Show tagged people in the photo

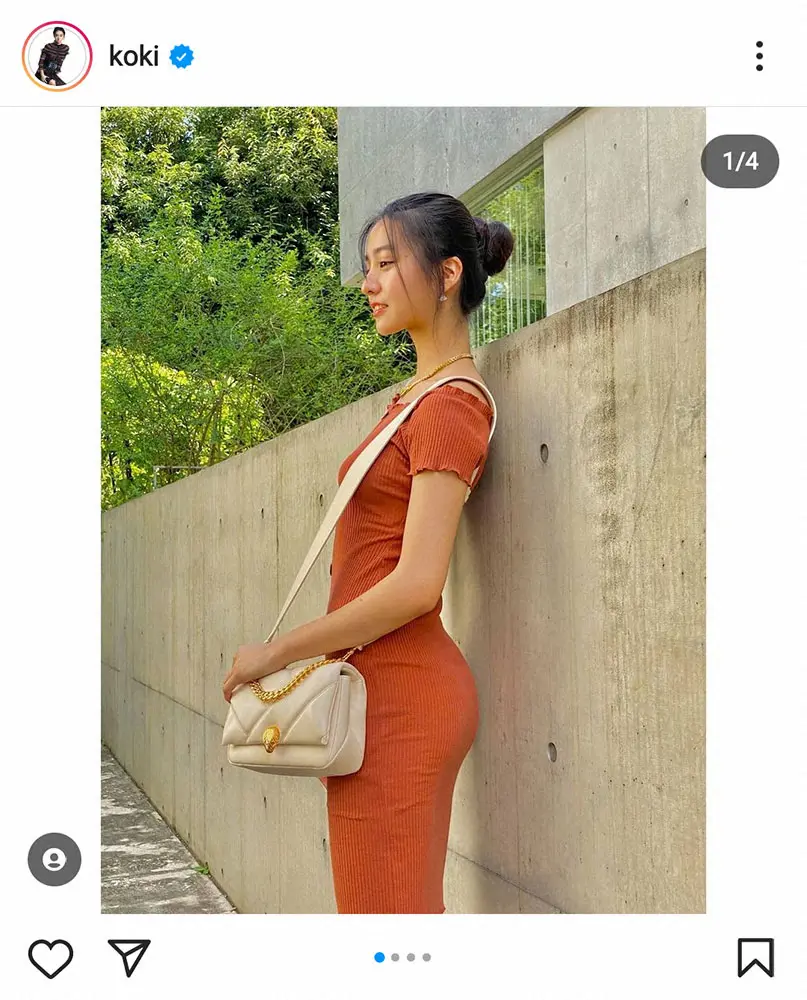pos(54,859)
